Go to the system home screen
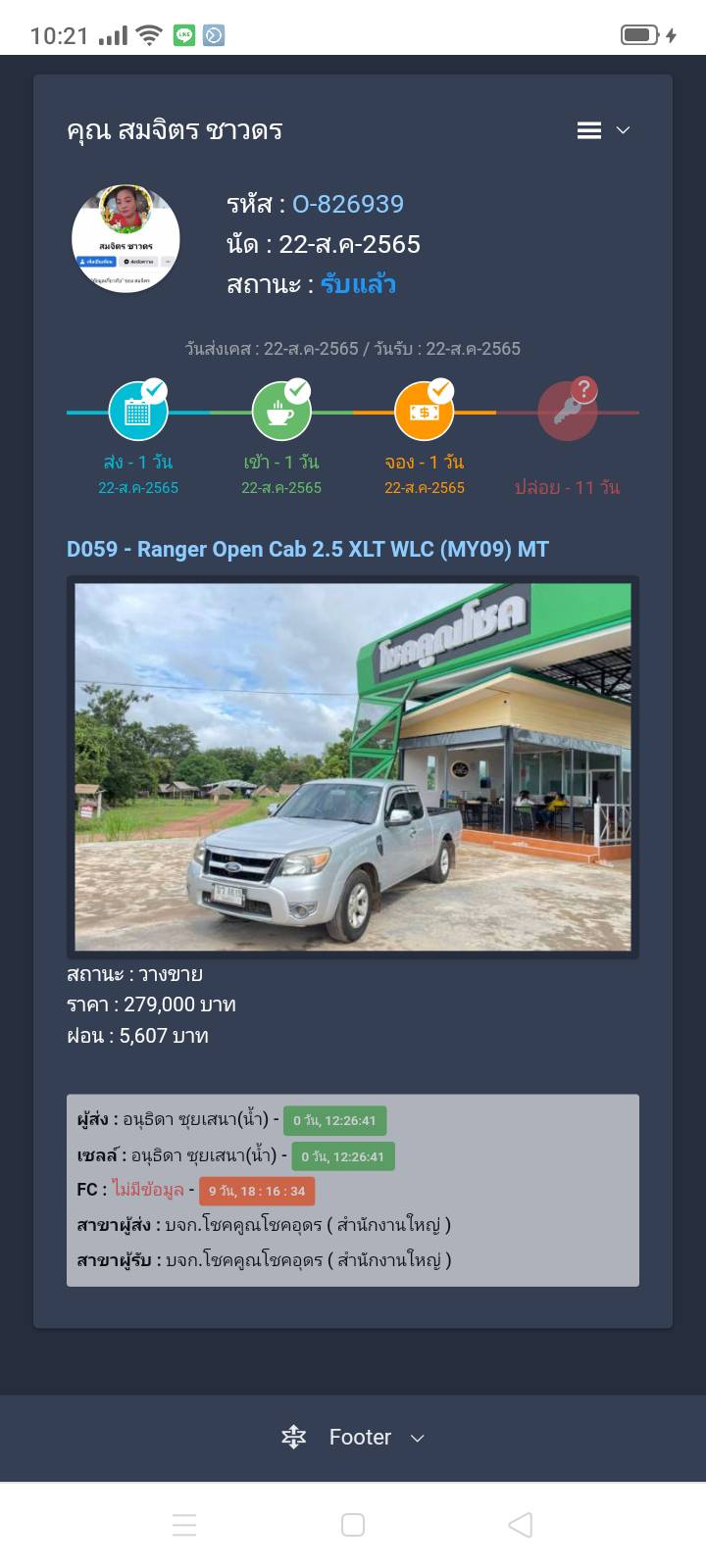 click(353, 1525)
